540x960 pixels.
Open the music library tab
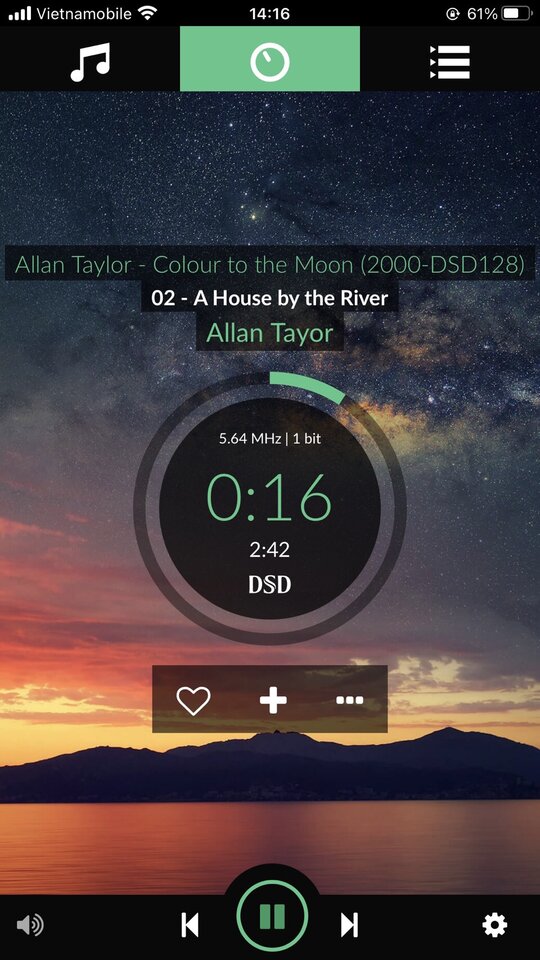coord(90,61)
